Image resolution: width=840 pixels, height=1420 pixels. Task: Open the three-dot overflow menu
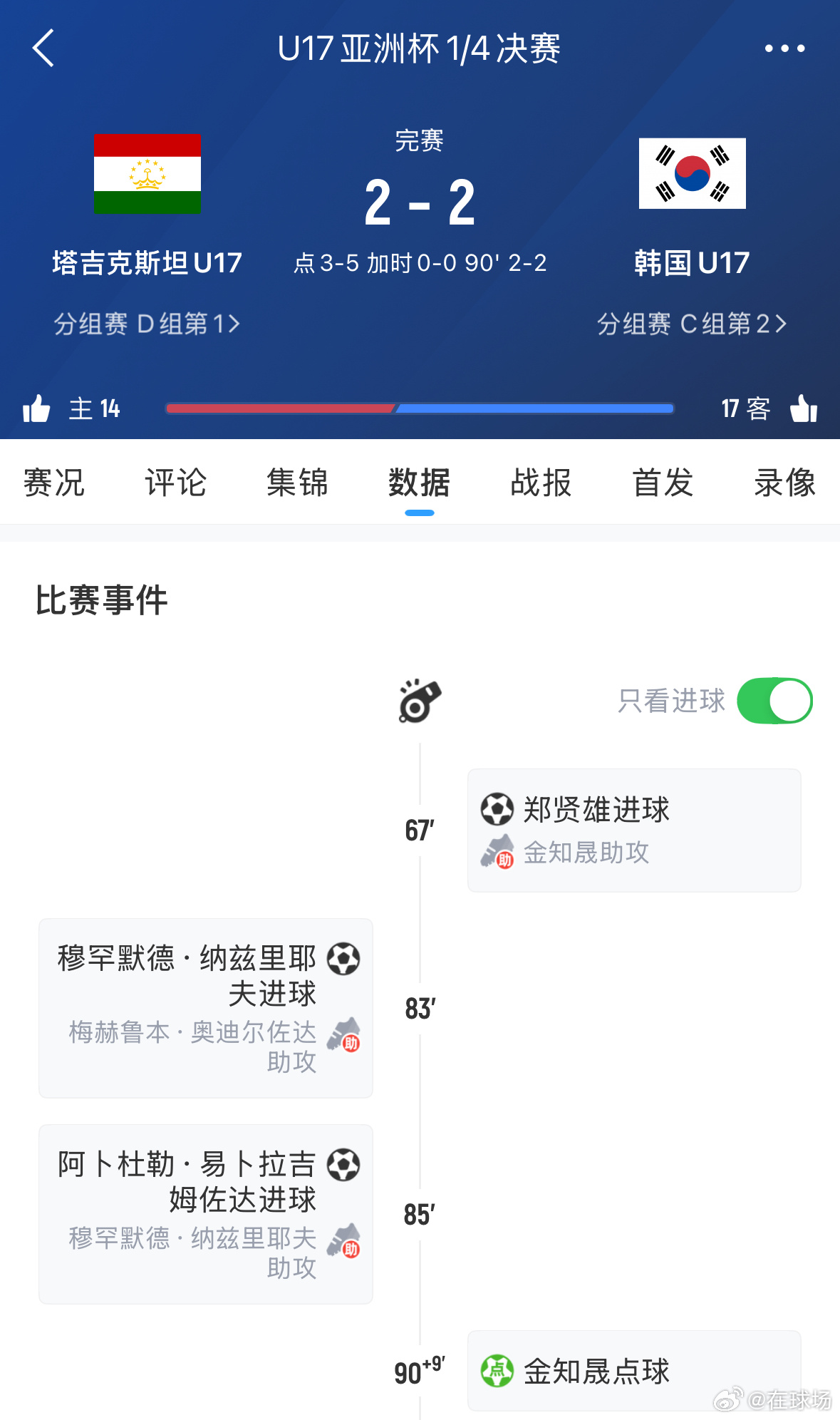[x=784, y=48]
